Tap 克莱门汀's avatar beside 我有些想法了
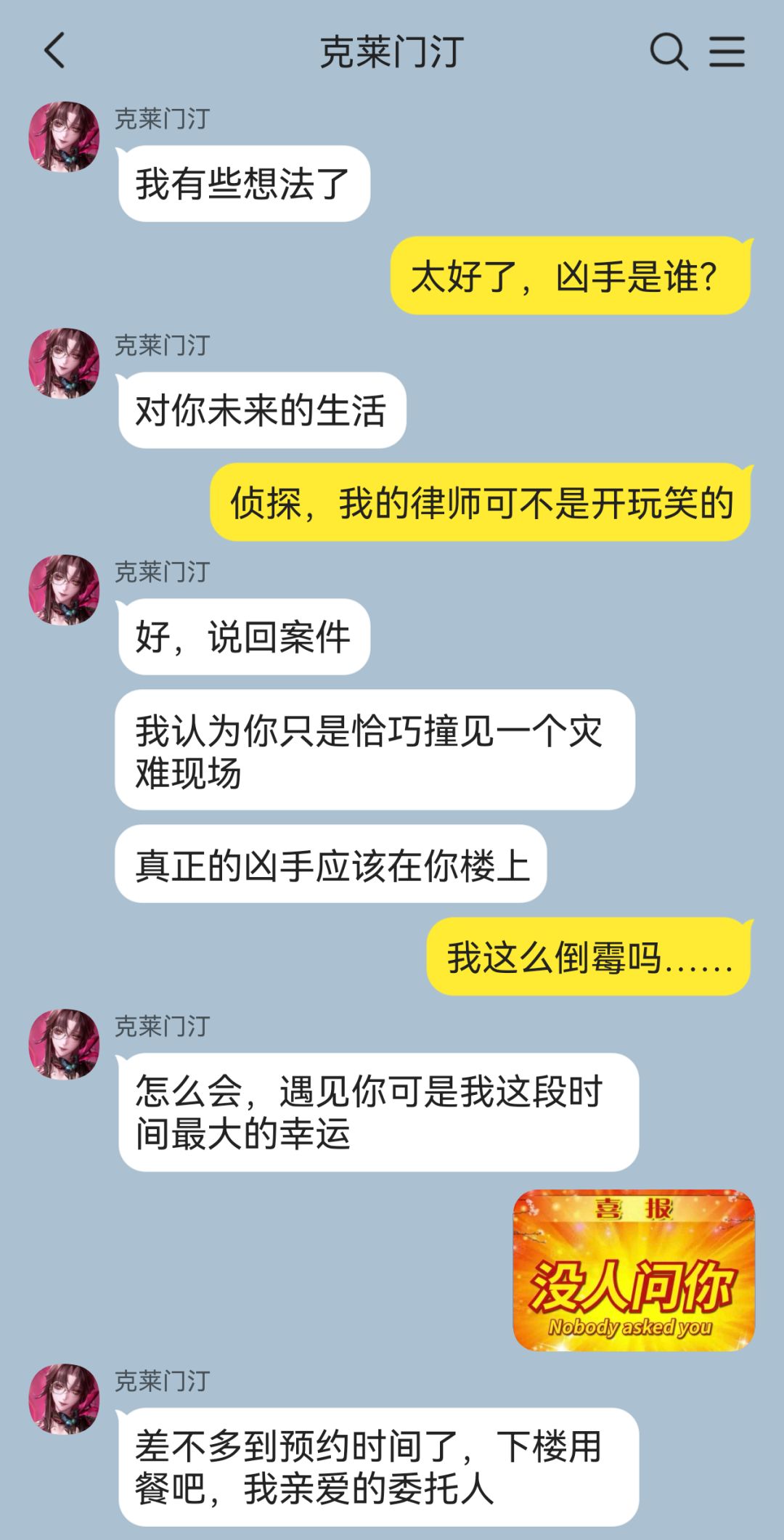Screen dimensions: 784x1540 [x=64, y=137]
